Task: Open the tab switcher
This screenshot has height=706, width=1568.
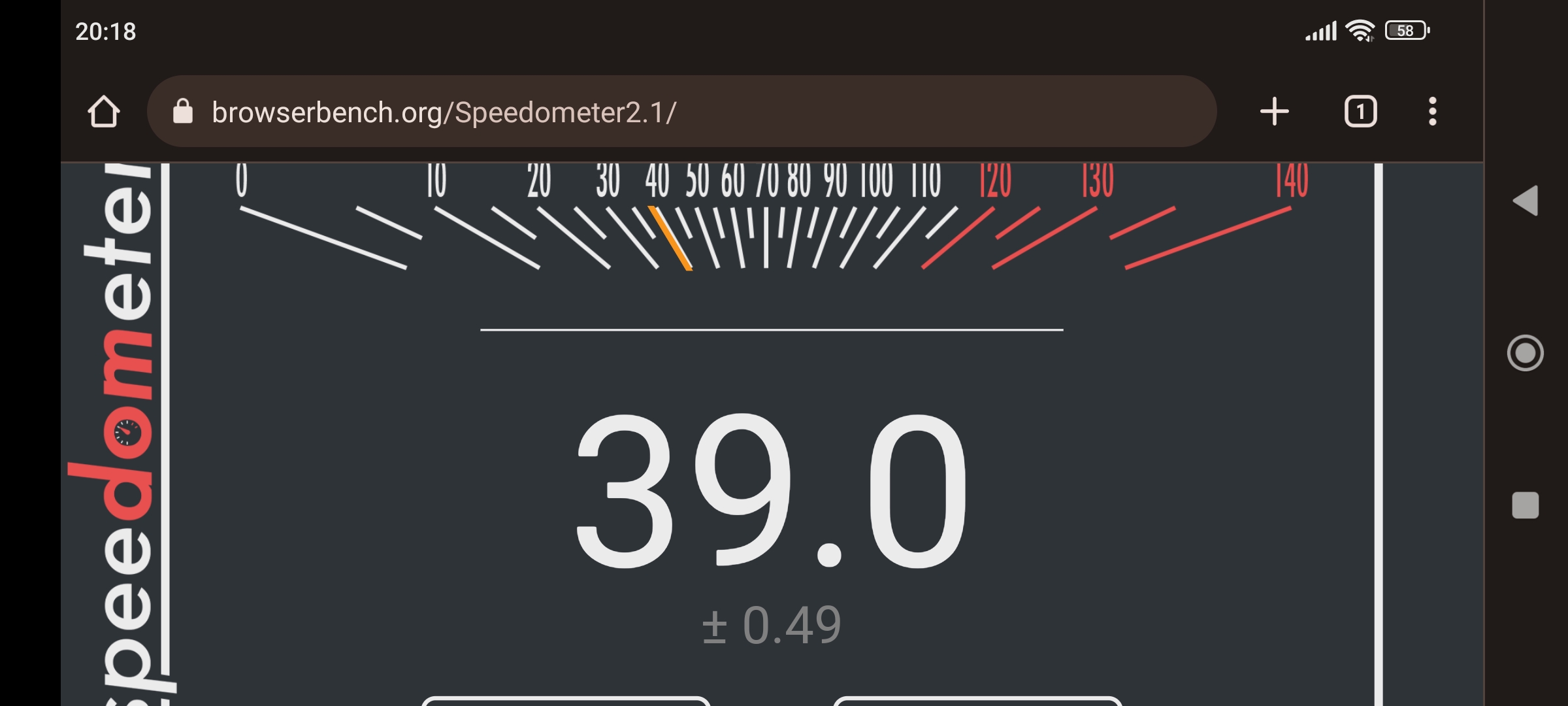Action: (x=1360, y=112)
